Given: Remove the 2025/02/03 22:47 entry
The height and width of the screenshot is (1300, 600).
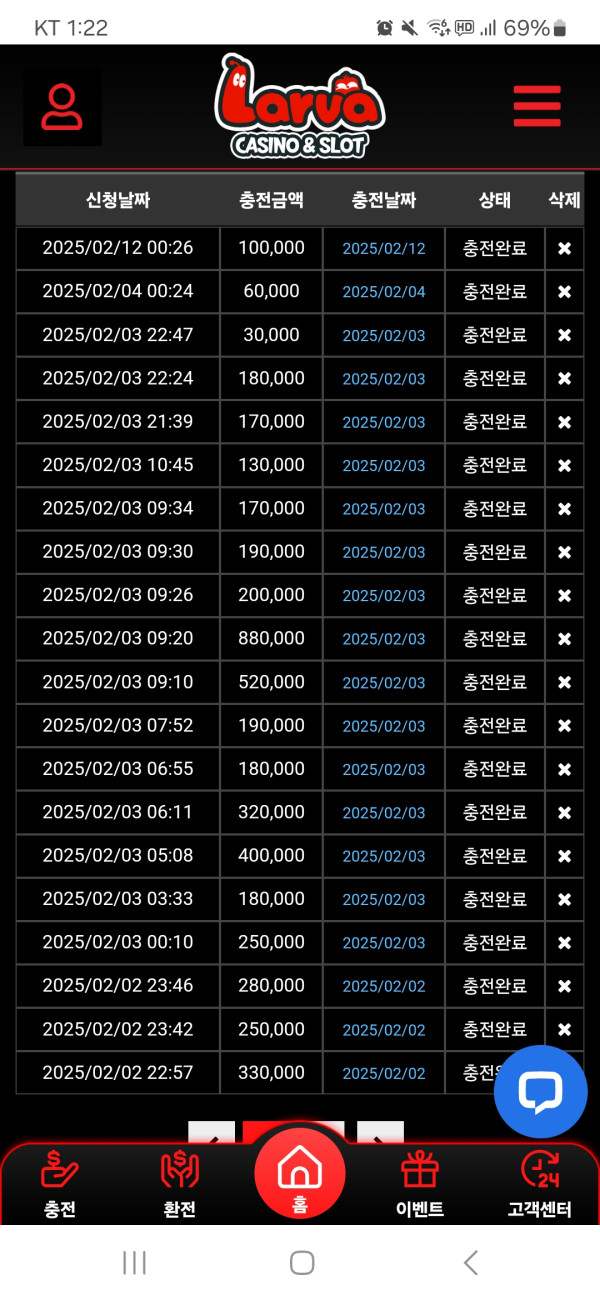Looking at the screenshot, I should click(564, 335).
